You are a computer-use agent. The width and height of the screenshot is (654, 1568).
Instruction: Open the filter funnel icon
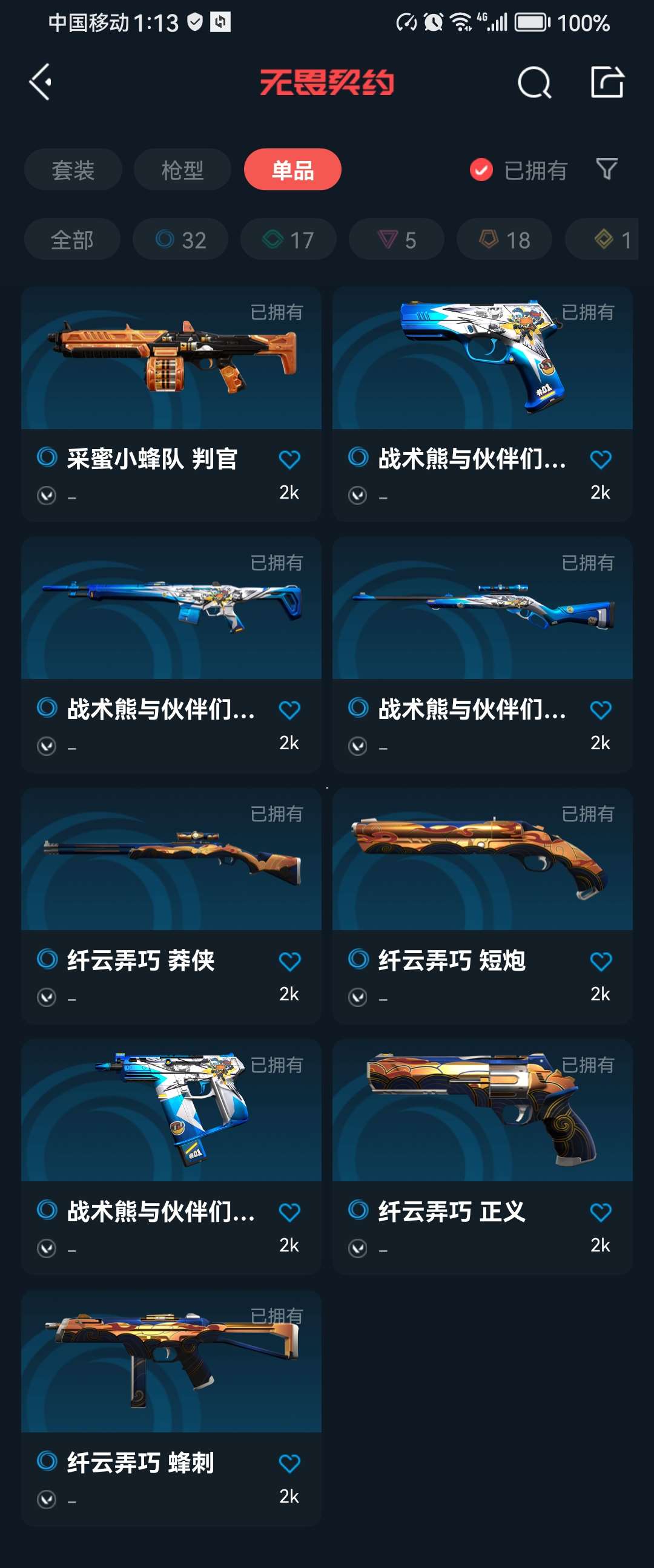click(607, 169)
